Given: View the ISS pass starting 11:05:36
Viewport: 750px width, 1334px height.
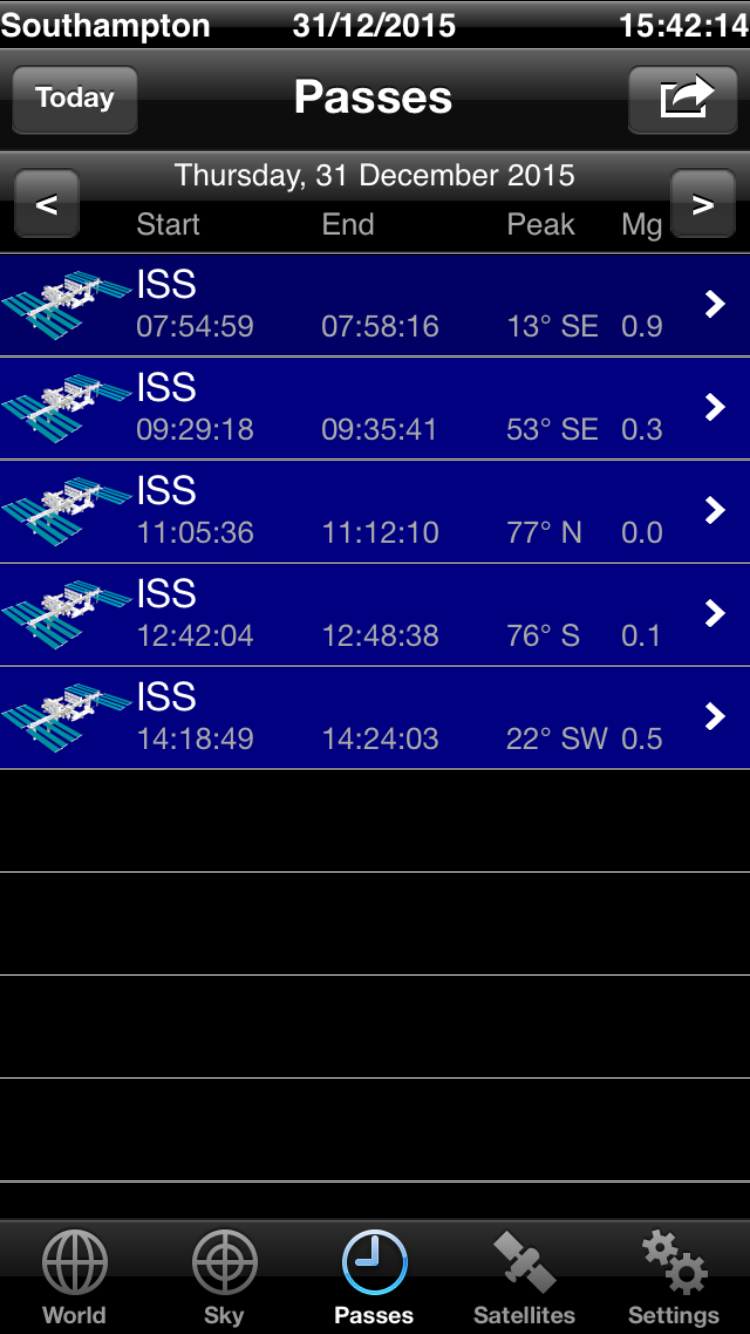Looking at the screenshot, I should click(x=375, y=511).
